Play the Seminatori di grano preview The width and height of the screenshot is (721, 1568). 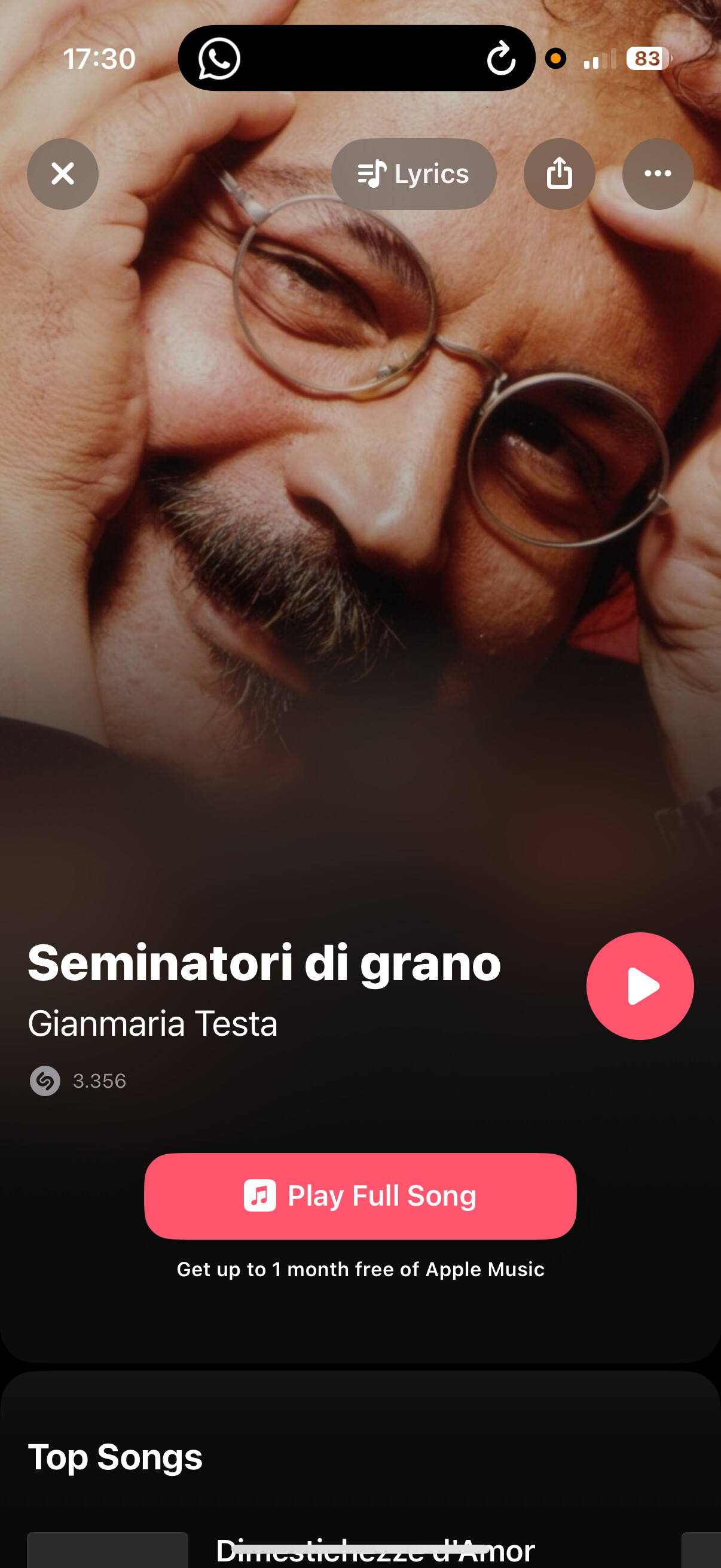(x=640, y=986)
